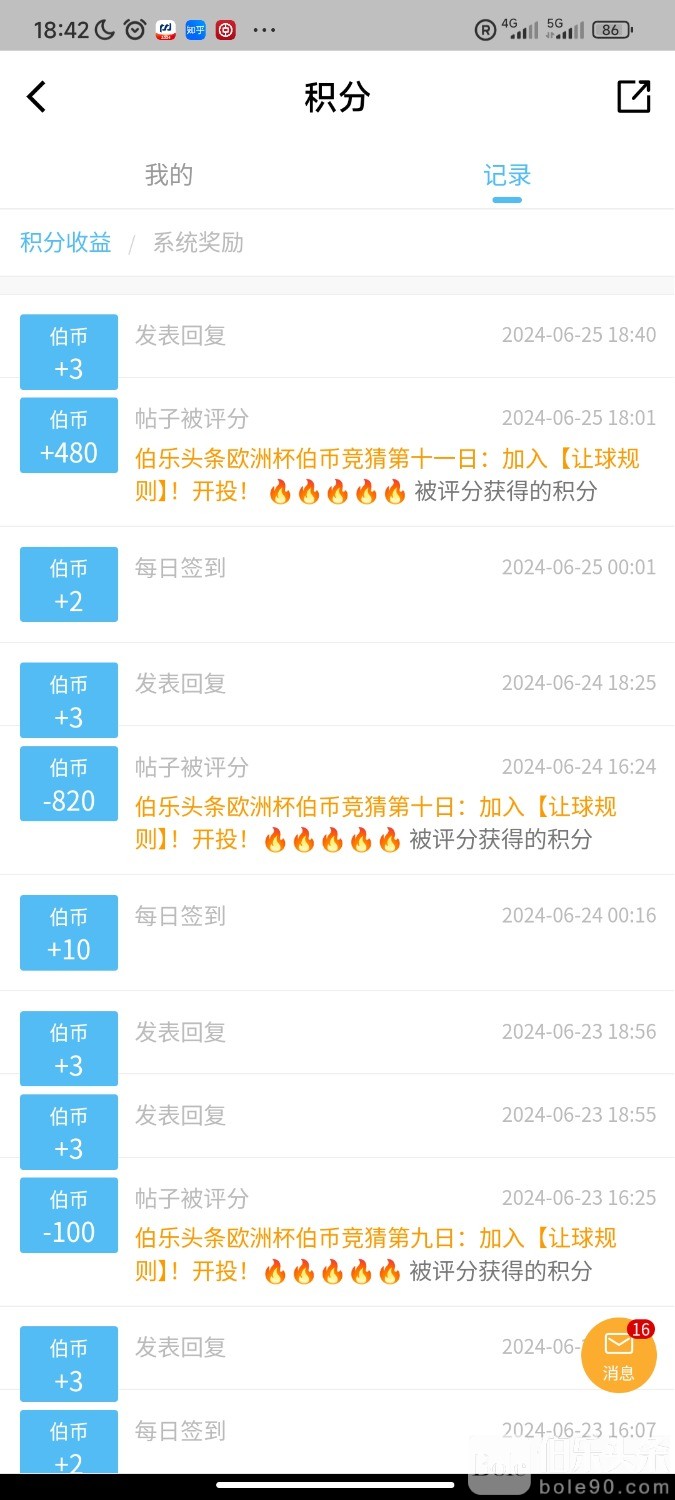Screen dimensions: 675x1500
Task: Open the share icon in top bar
Action: point(634,97)
